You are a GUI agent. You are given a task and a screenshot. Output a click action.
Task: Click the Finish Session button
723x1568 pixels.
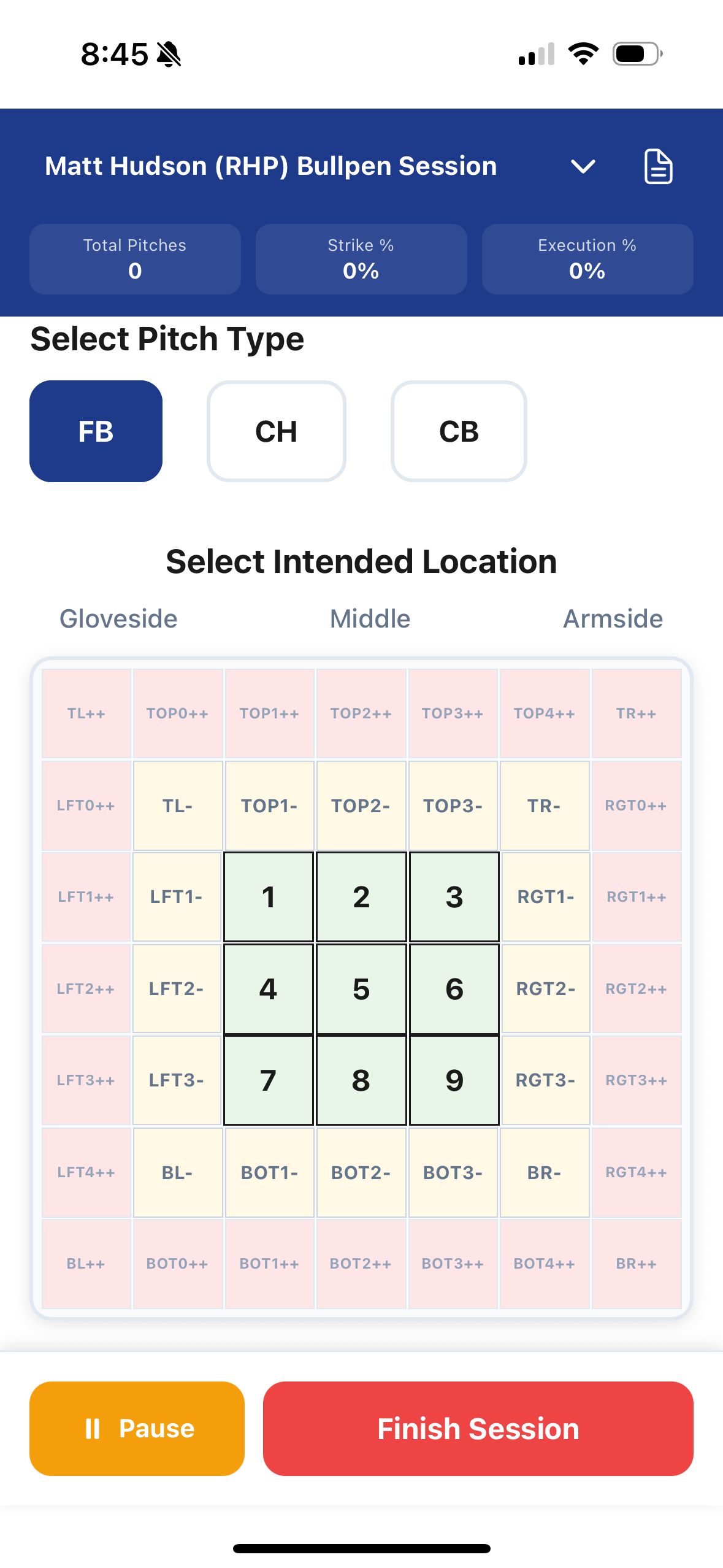[478, 1428]
